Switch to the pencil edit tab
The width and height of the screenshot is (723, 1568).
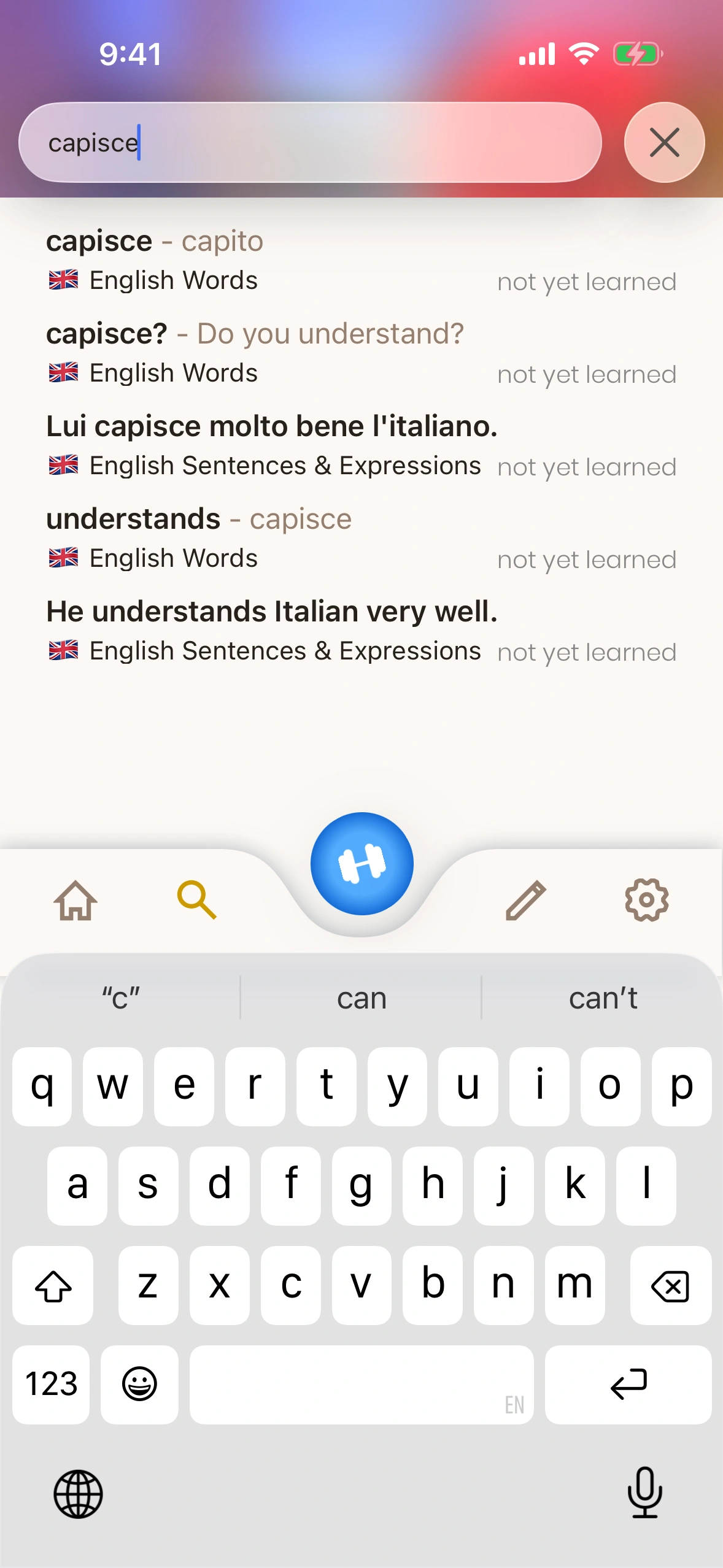[526, 900]
